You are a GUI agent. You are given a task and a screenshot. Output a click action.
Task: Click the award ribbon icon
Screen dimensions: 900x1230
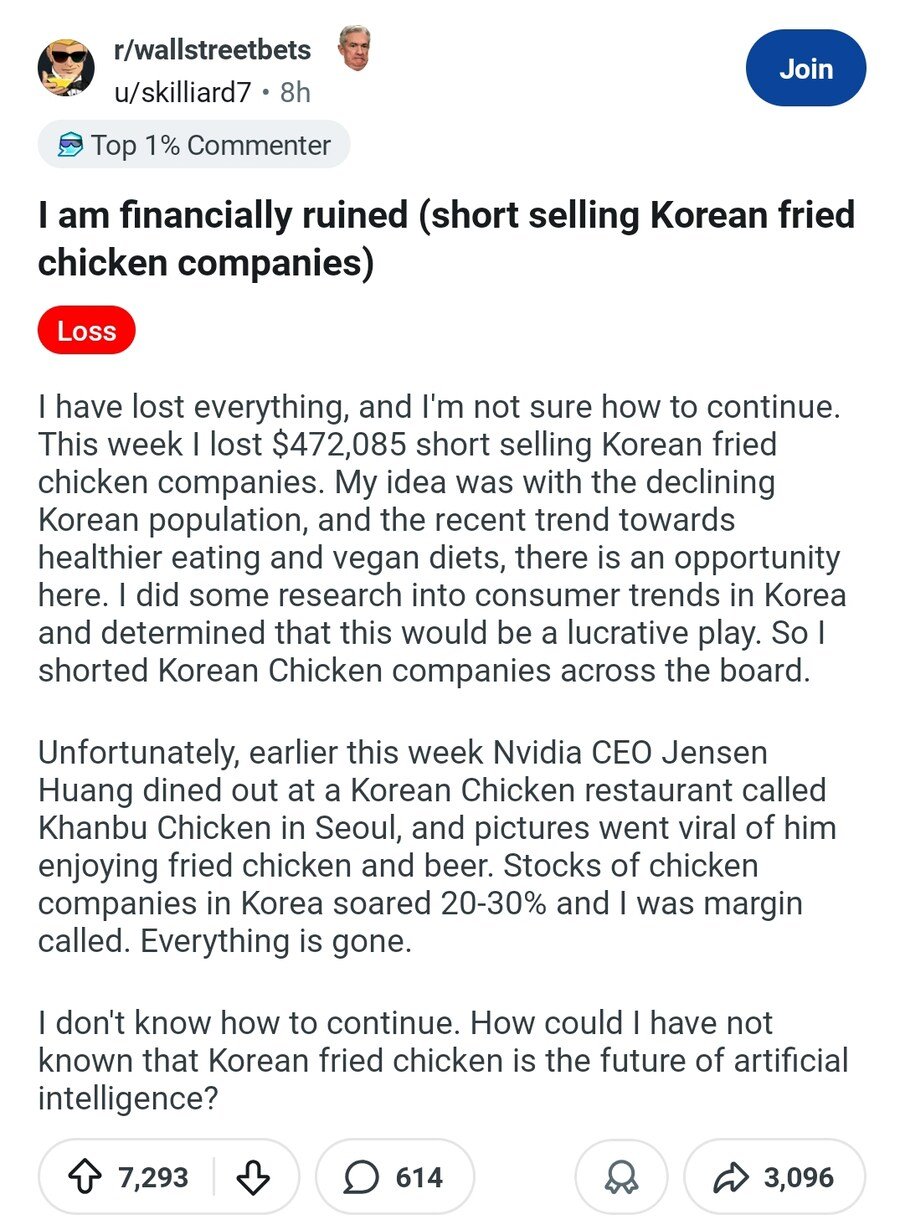point(621,1177)
